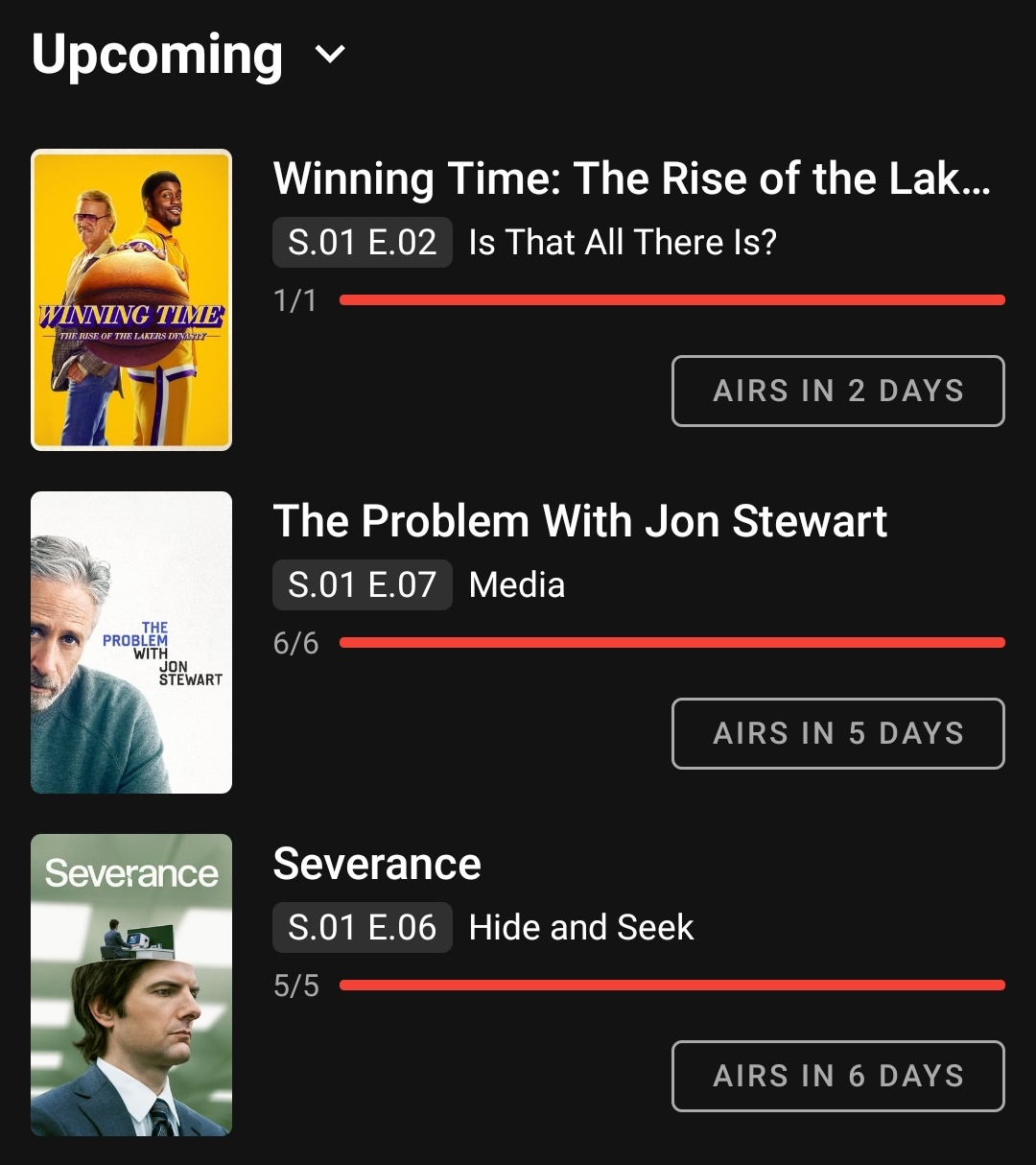Expand the Upcoming dropdown
This screenshot has width=1036, height=1165.
pos(330,55)
